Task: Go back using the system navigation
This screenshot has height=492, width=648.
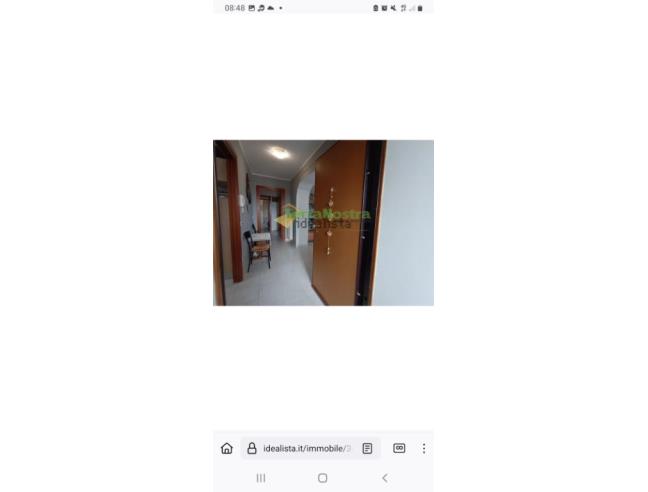Action: (x=385, y=478)
